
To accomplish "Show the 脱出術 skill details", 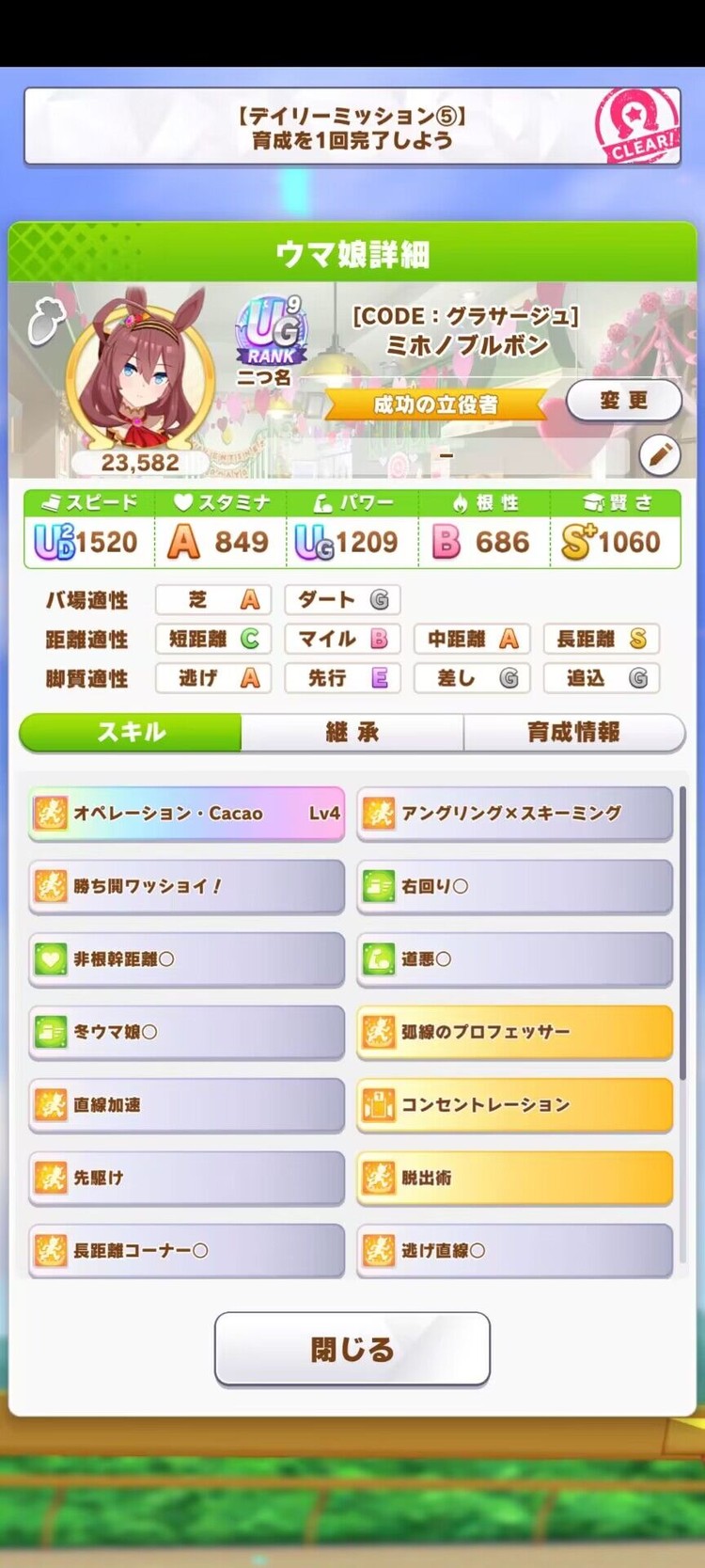I will pos(514,1177).
